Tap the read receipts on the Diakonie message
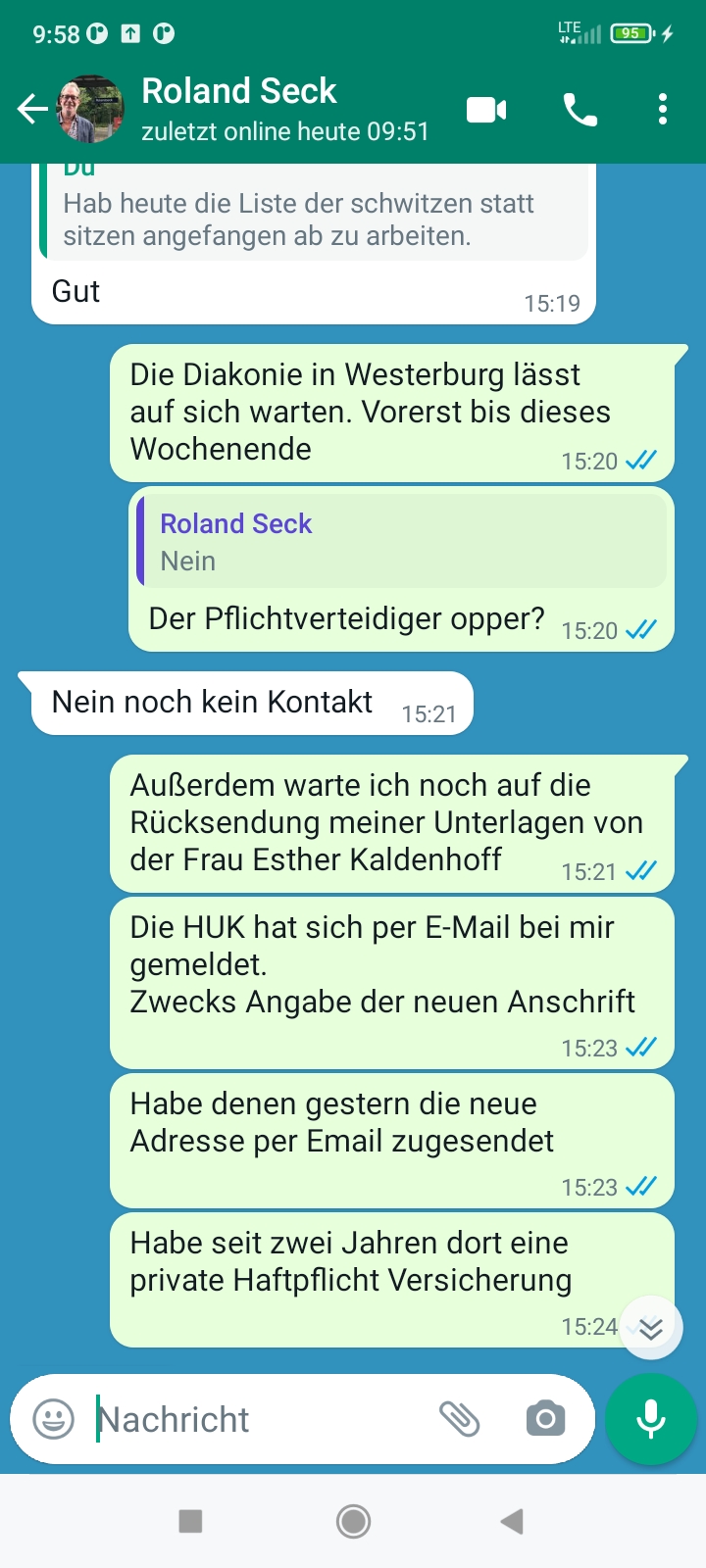The width and height of the screenshot is (706, 1568). (642, 459)
